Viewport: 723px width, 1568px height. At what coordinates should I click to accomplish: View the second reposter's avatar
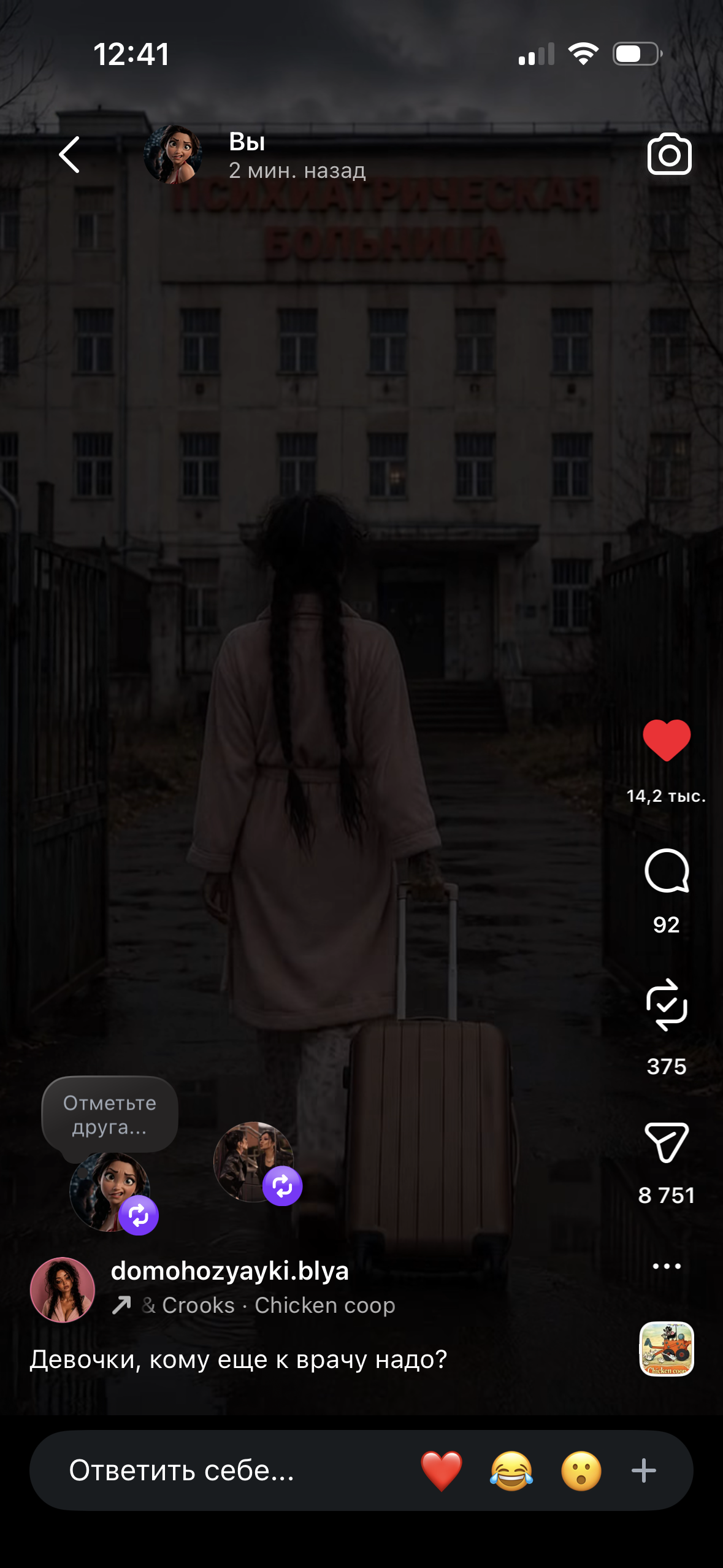point(254,1162)
